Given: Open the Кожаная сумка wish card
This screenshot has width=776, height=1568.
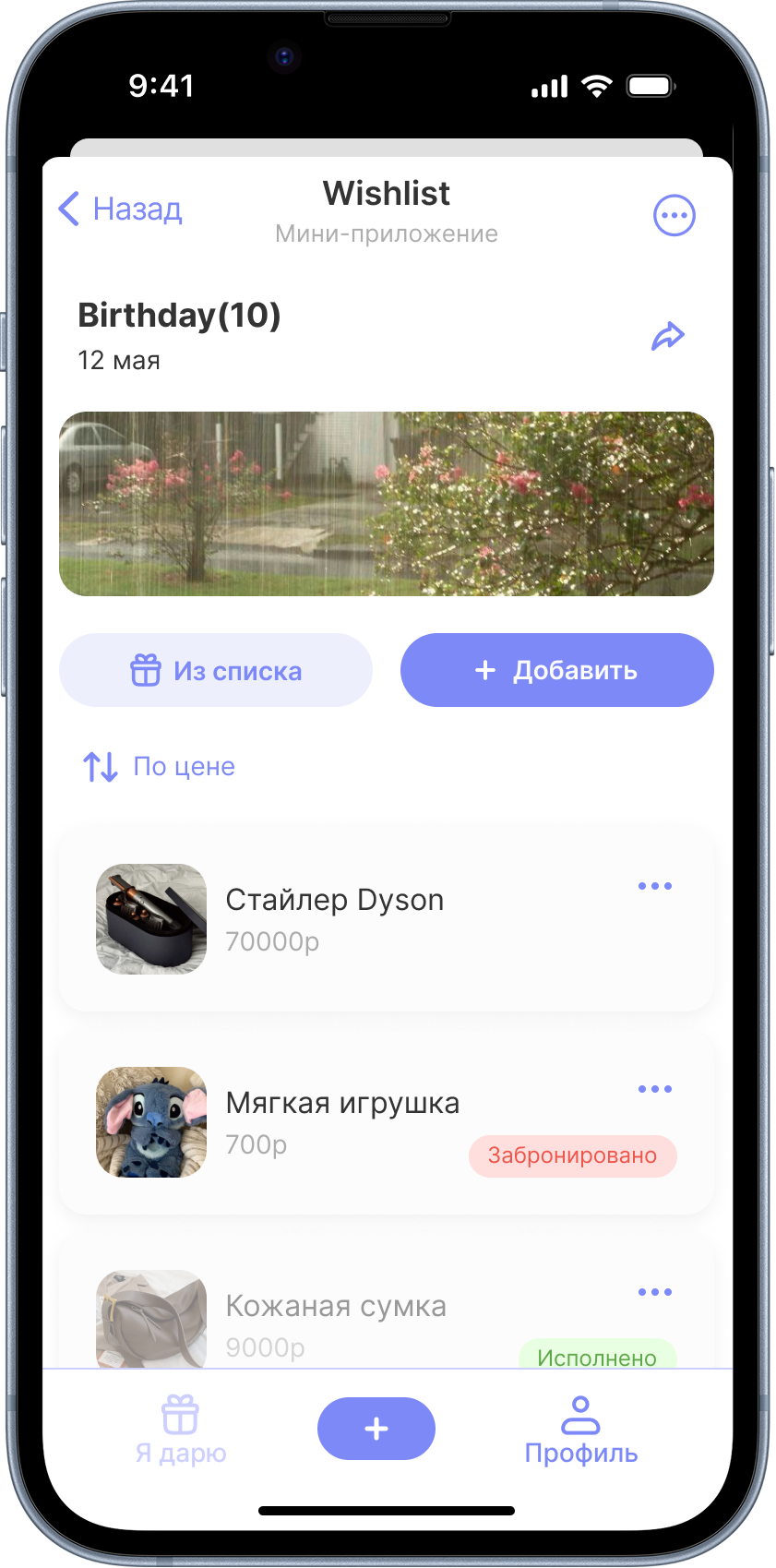Looking at the screenshot, I should (387, 1300).
